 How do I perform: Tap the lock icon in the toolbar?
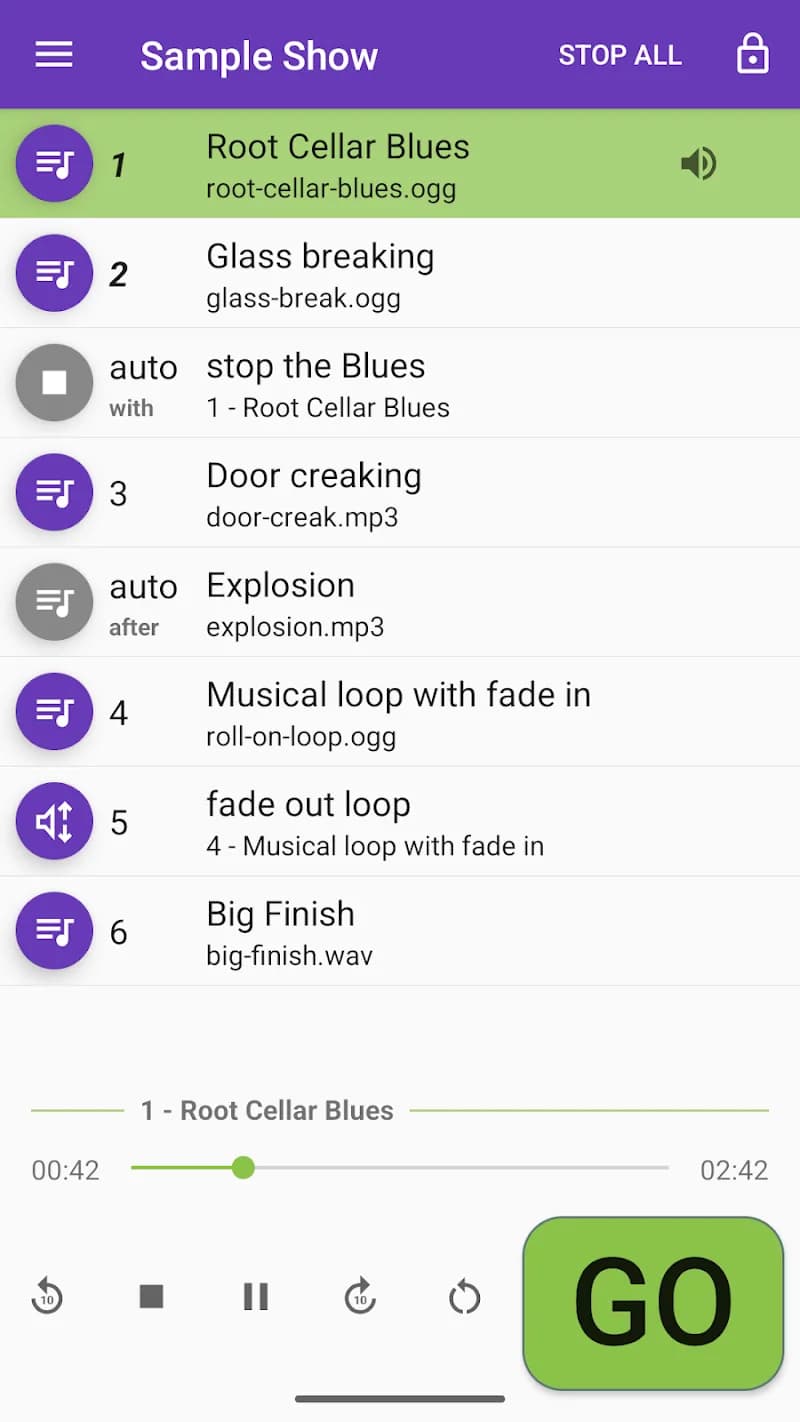point(751,55)
